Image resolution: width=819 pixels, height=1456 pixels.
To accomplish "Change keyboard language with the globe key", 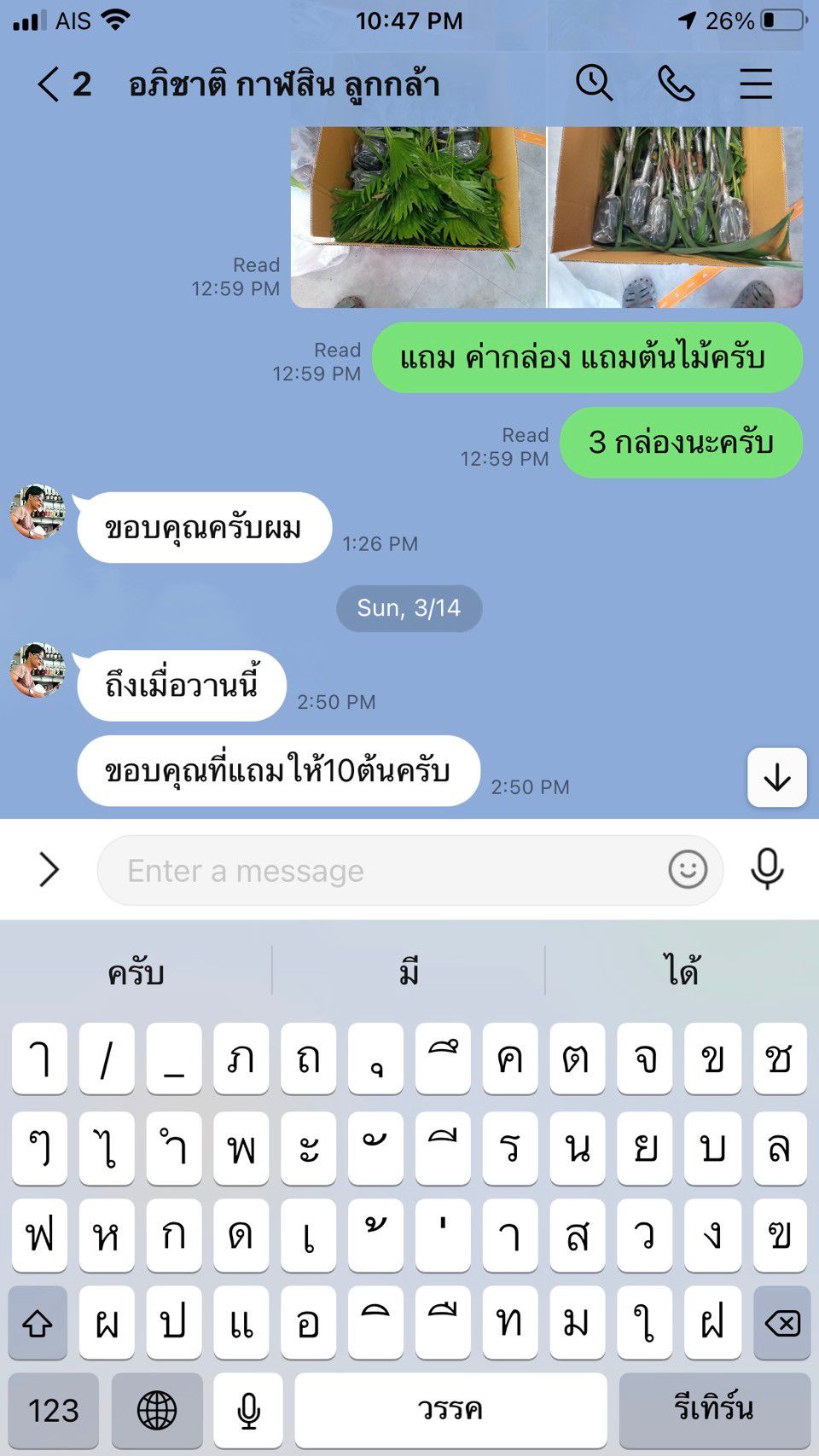I will [x=157, y=1410].
